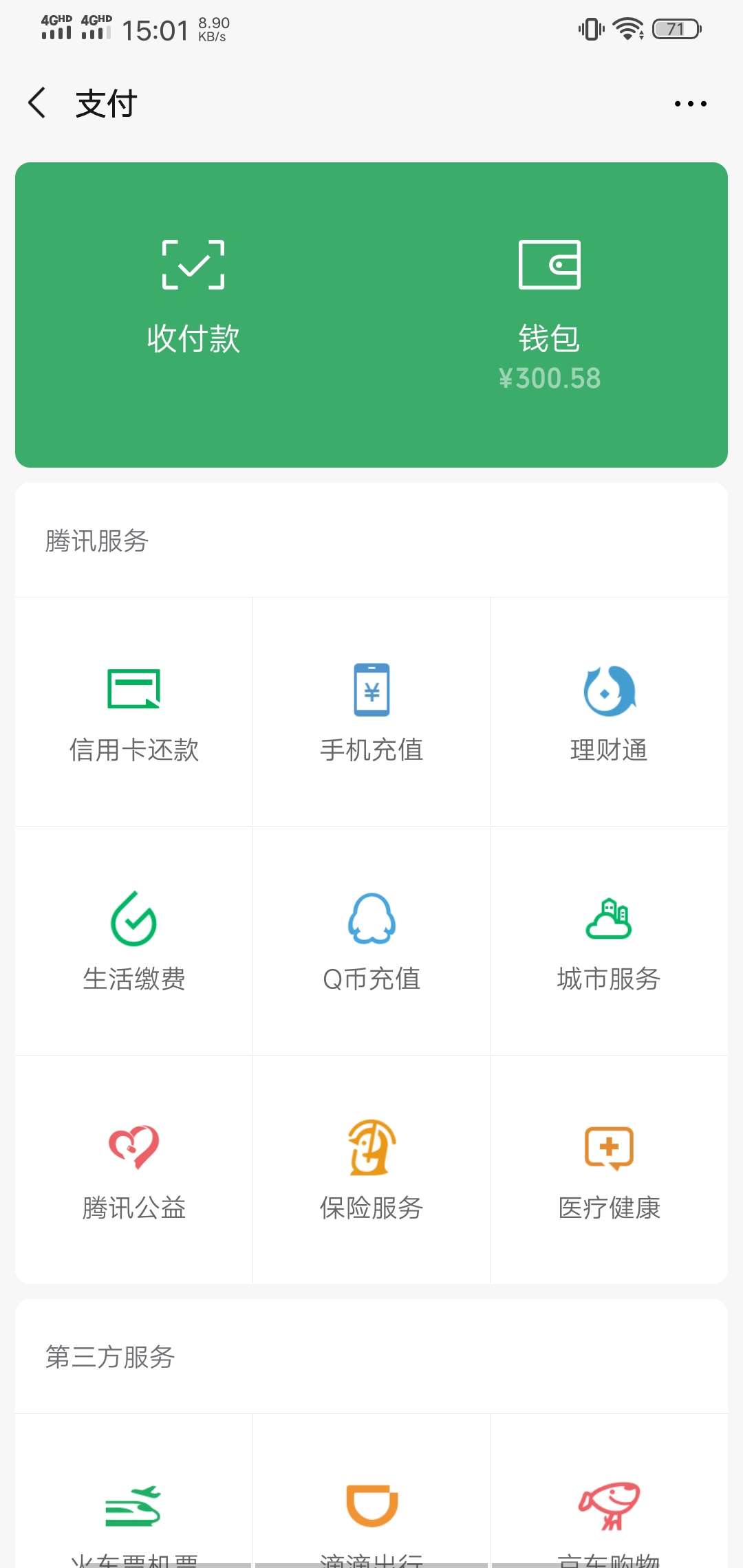This screenshot has width=743, height=1568.
Task: Open 医疗健康 health service
Action: 609,1170
